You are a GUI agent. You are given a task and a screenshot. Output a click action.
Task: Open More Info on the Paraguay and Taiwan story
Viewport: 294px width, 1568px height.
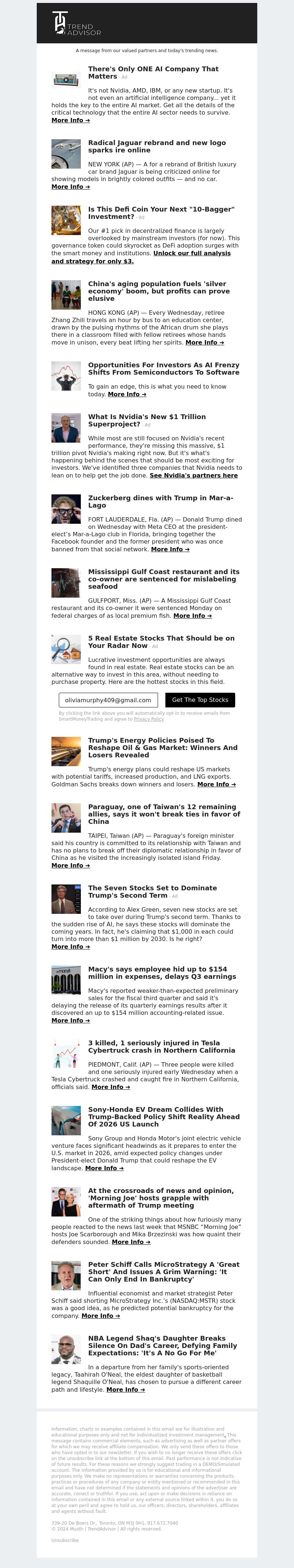tap(71, 865)
